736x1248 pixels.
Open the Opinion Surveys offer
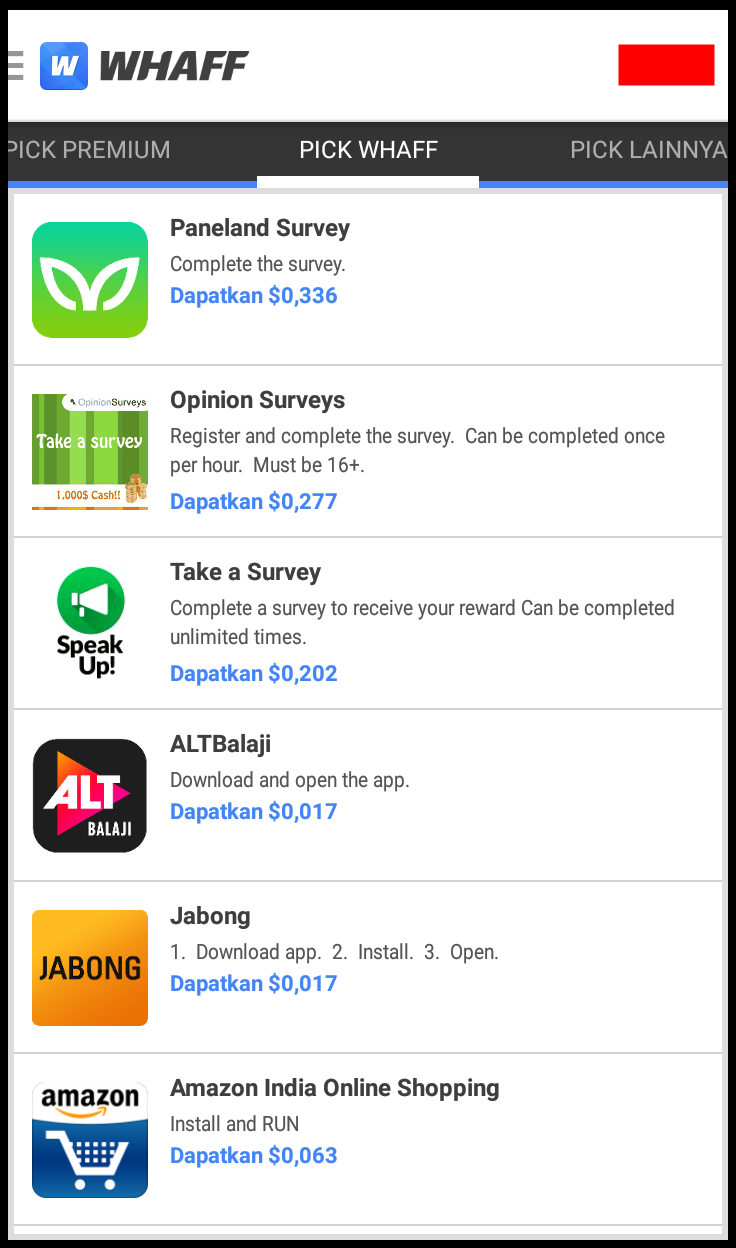coord(367,451)
